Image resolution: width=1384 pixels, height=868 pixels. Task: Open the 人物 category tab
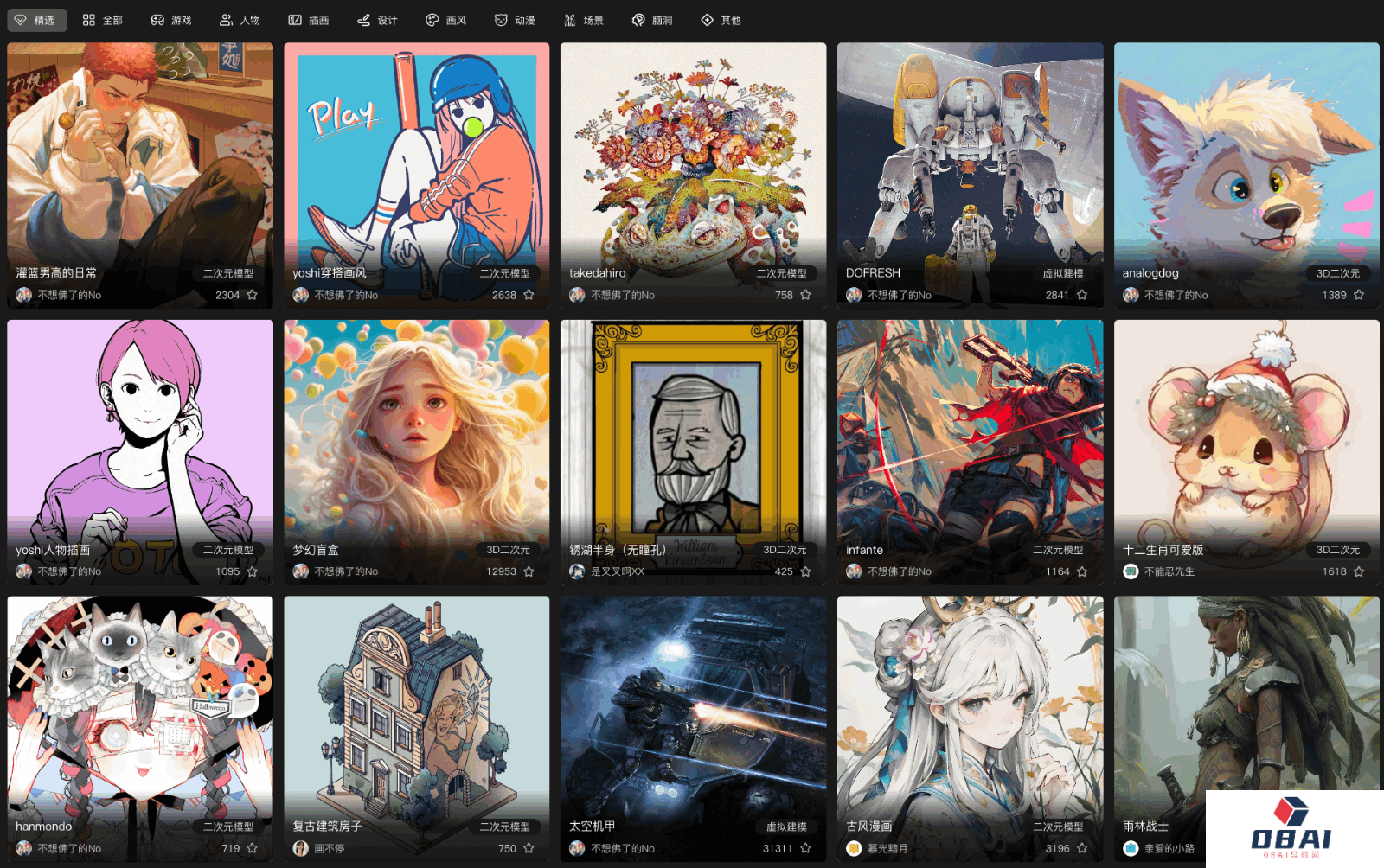240,20
